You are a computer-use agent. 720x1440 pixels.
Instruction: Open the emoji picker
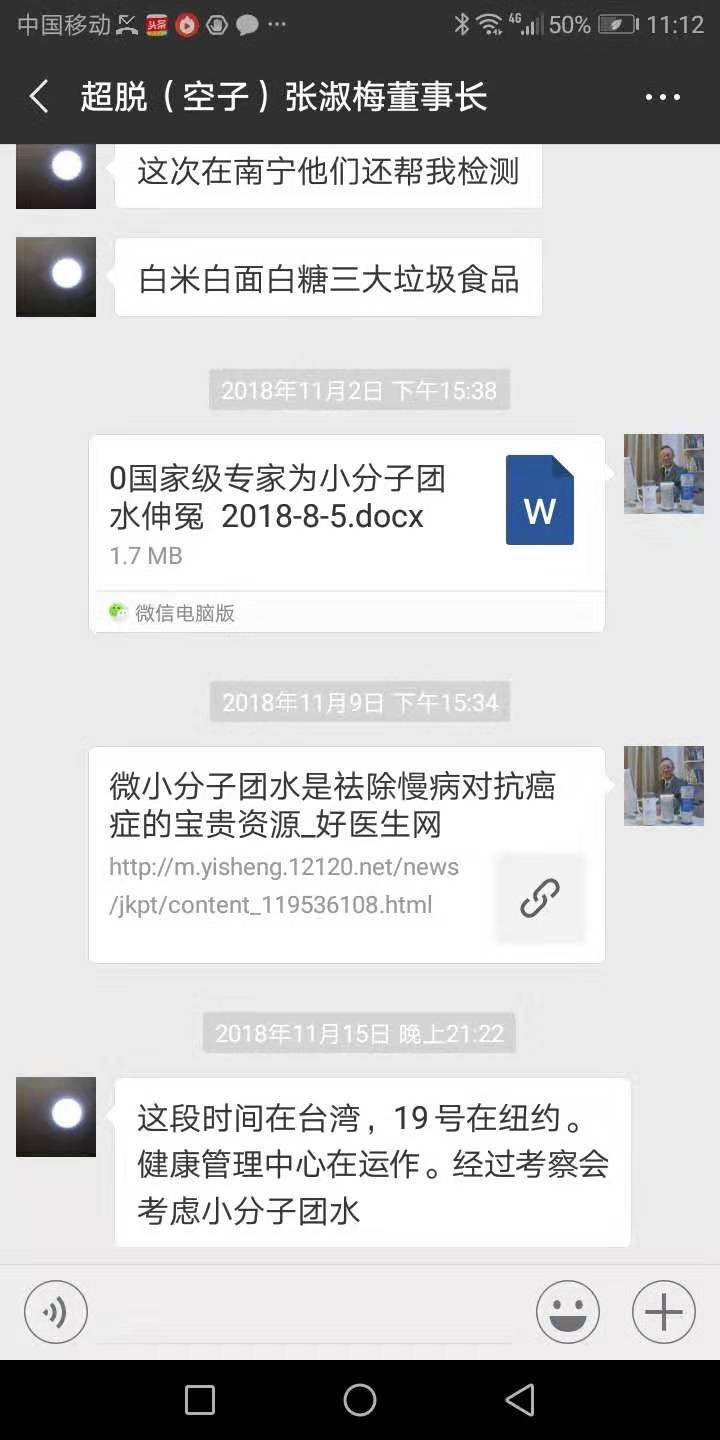tap(568, 1311)
